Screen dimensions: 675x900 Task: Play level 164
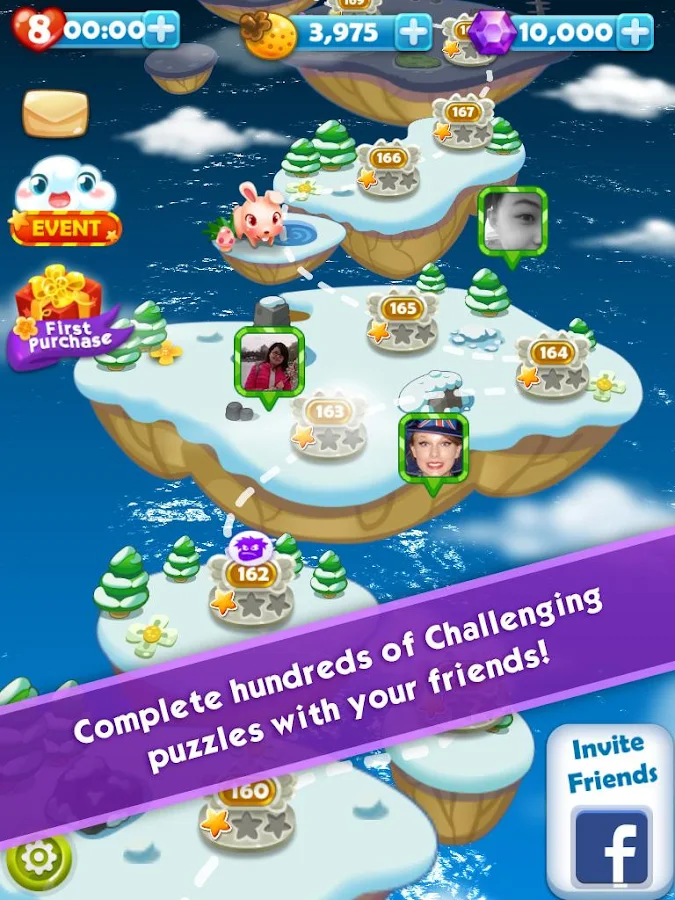(552, 362)
